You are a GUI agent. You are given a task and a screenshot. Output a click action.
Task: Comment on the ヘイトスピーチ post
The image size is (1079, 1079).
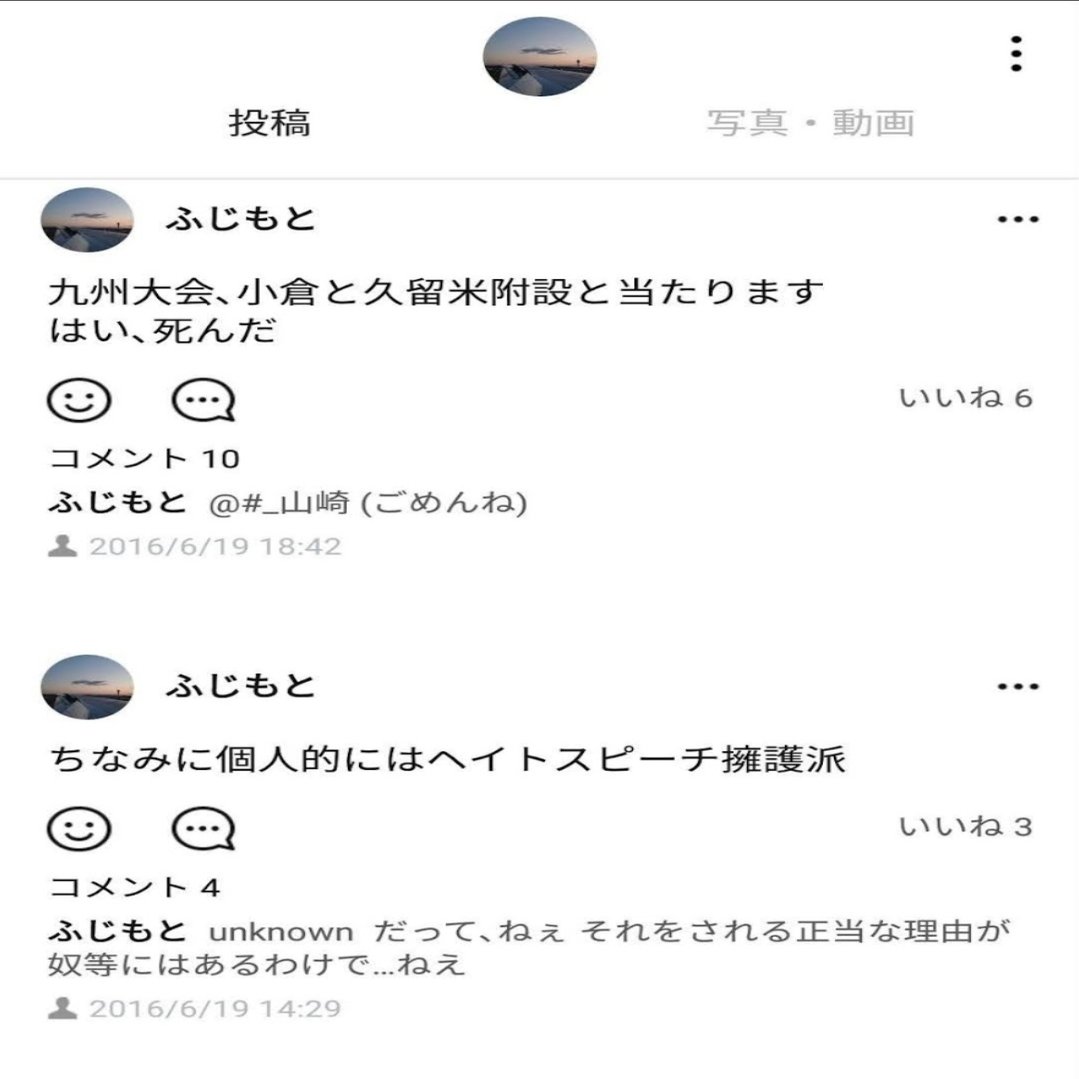tap(203, 829)
